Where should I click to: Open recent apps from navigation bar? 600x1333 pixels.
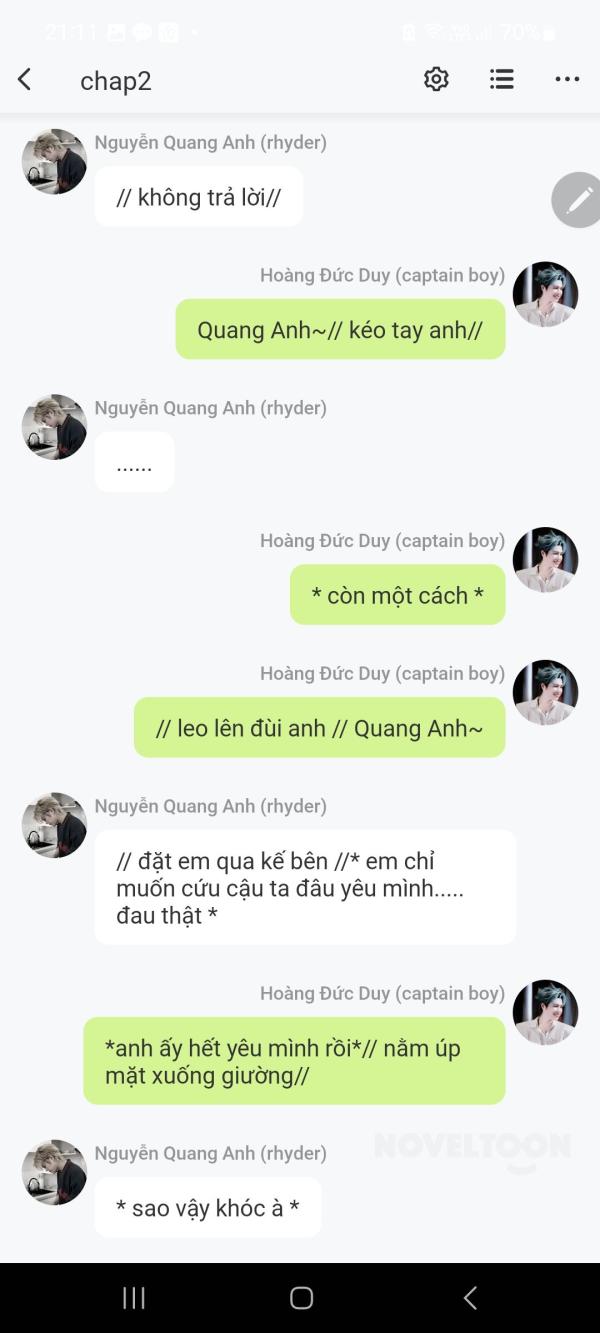[134, 1298]
